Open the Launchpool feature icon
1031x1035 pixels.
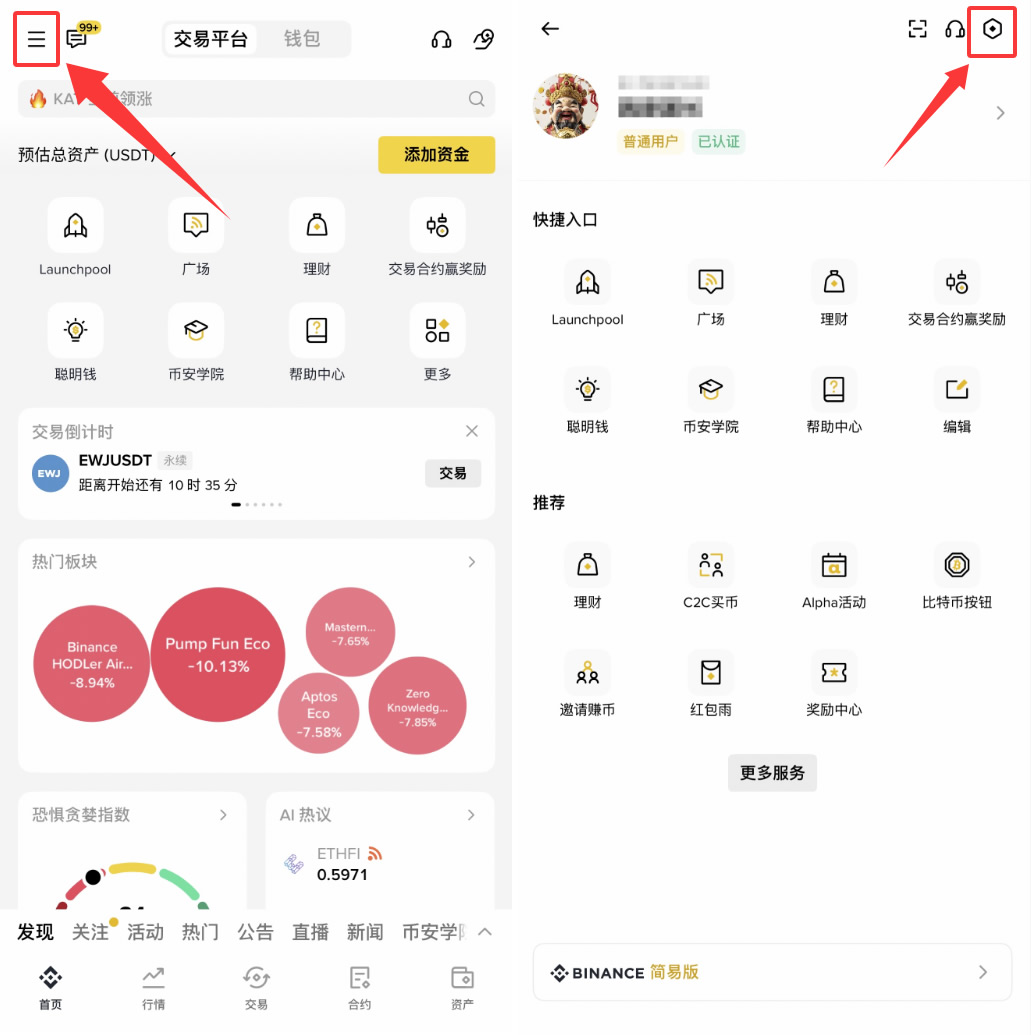coord(75,225)
